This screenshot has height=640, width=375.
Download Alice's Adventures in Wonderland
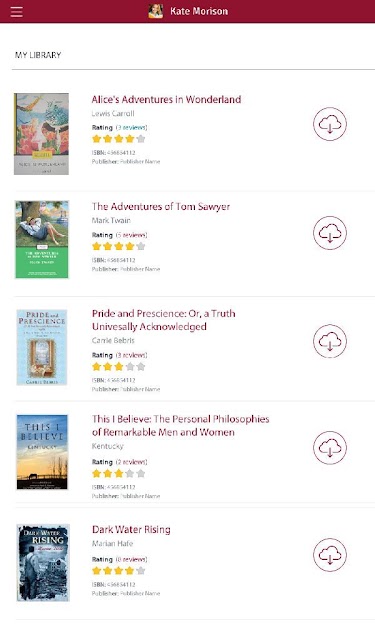330,124
